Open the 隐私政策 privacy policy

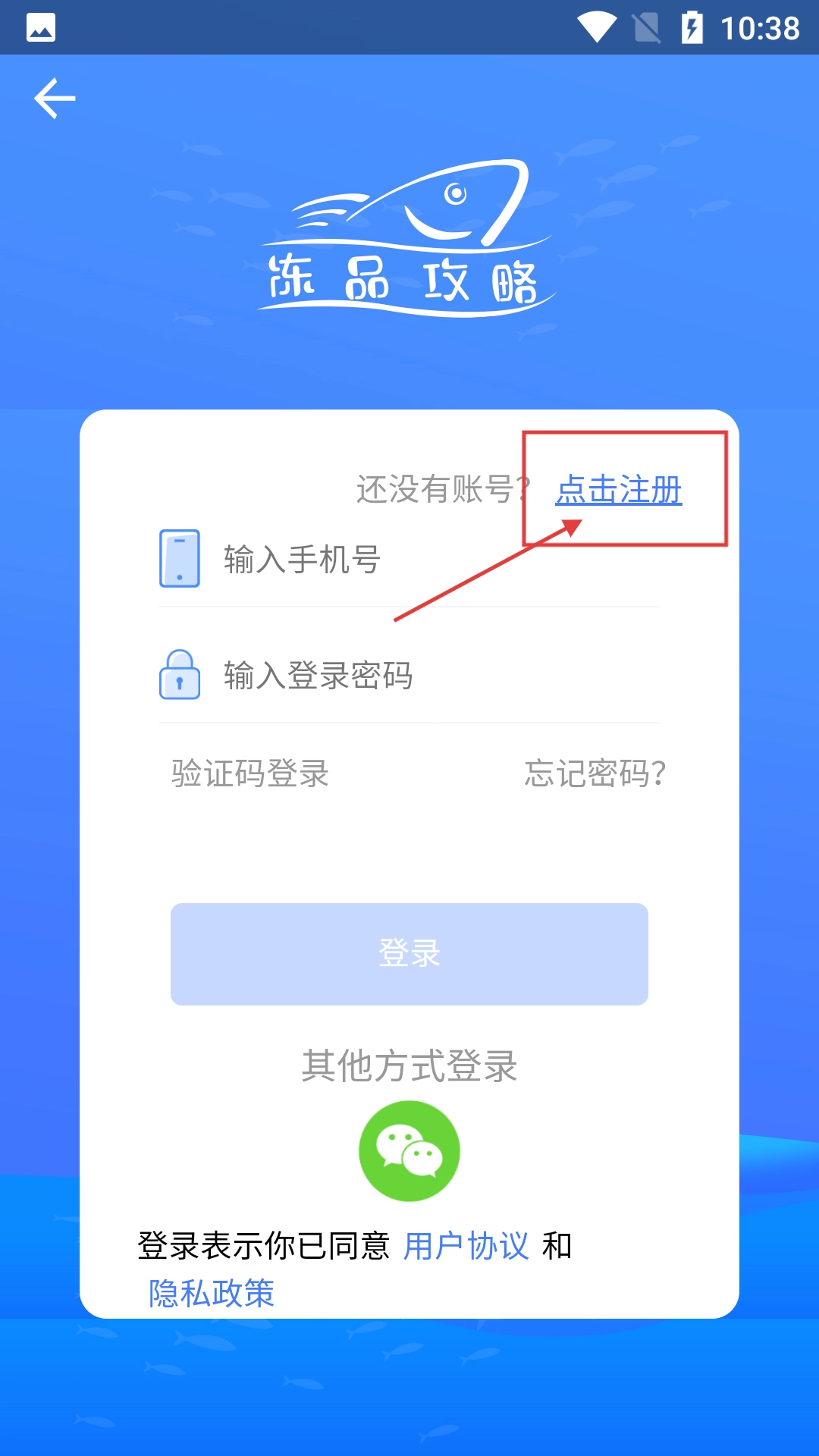(x=212, y=1293)
